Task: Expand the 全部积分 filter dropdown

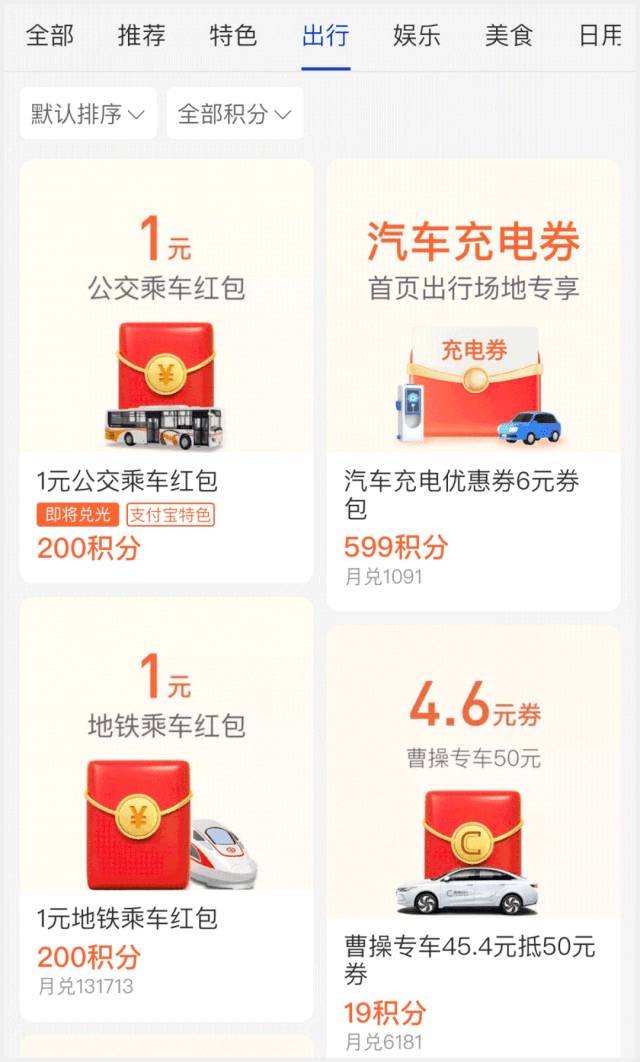Action: point(234,114)
